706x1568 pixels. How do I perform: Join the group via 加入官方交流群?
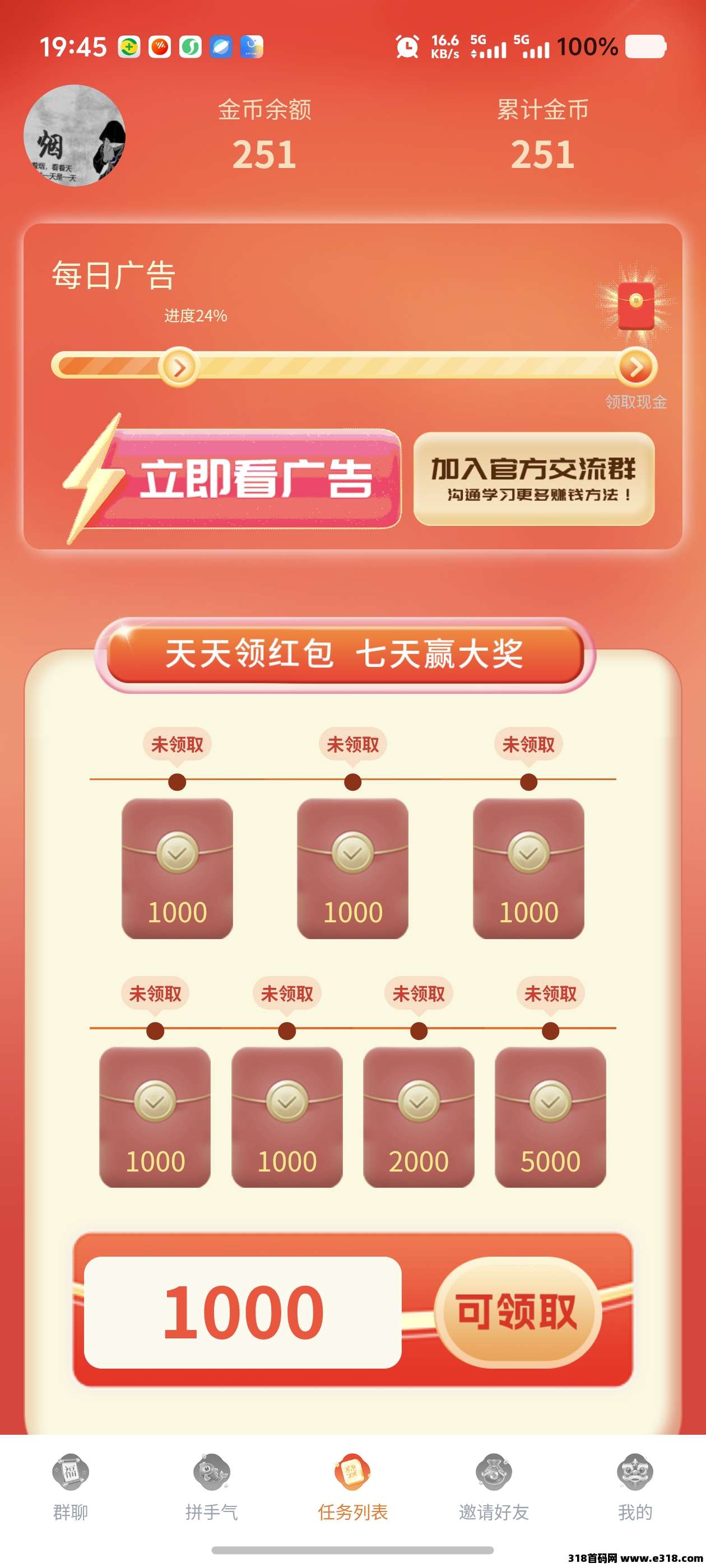533,478
